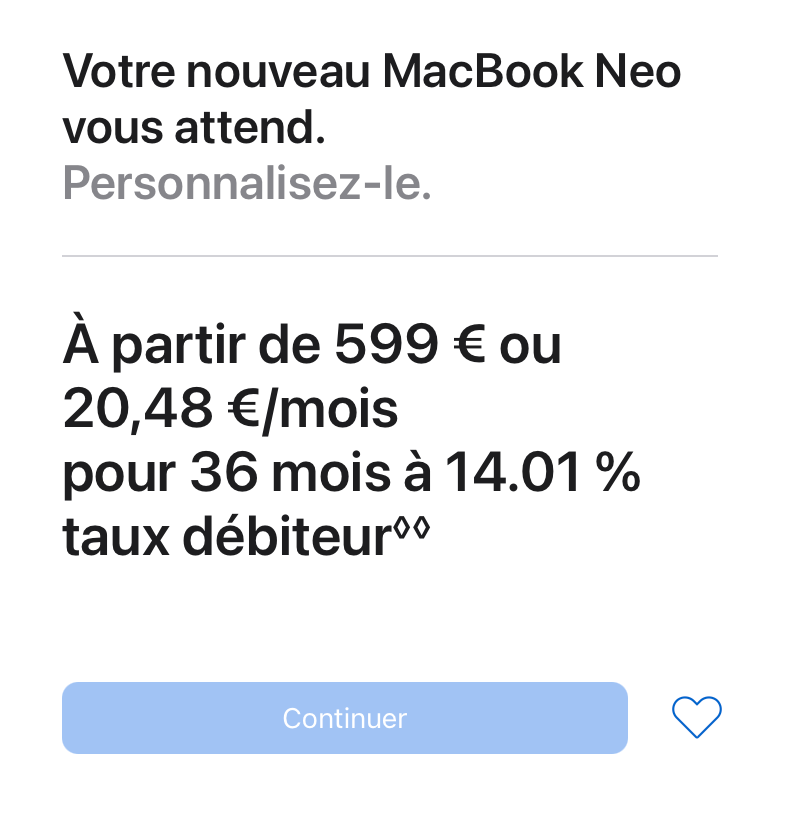Tap the Continuer button

click(x=344, y=718)
